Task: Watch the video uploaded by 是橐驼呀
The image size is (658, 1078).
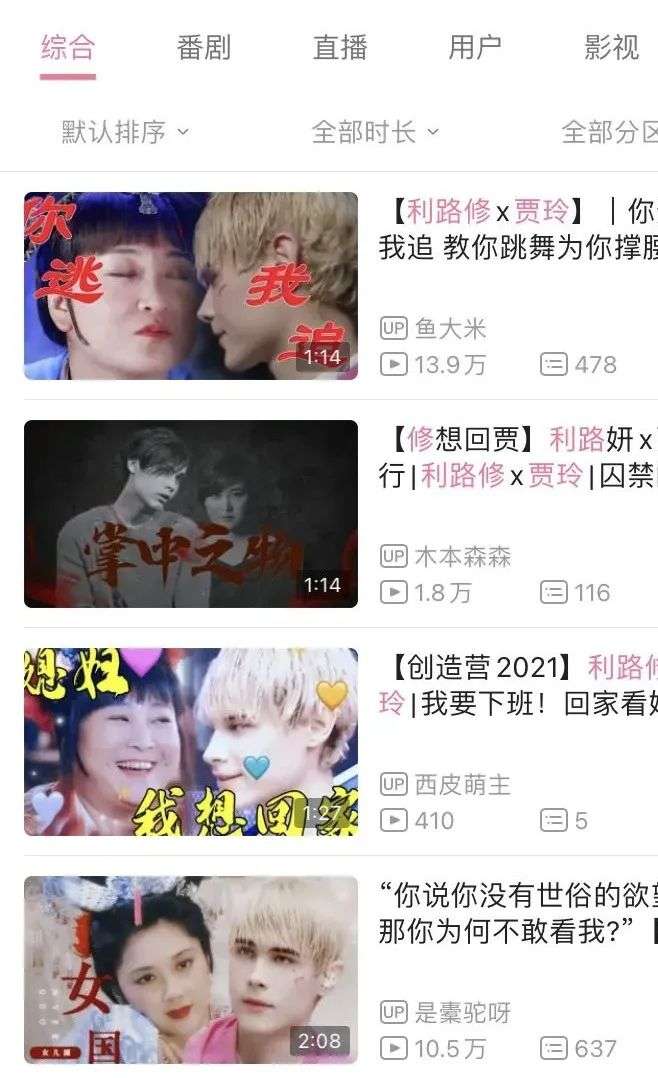Action: 191,970
